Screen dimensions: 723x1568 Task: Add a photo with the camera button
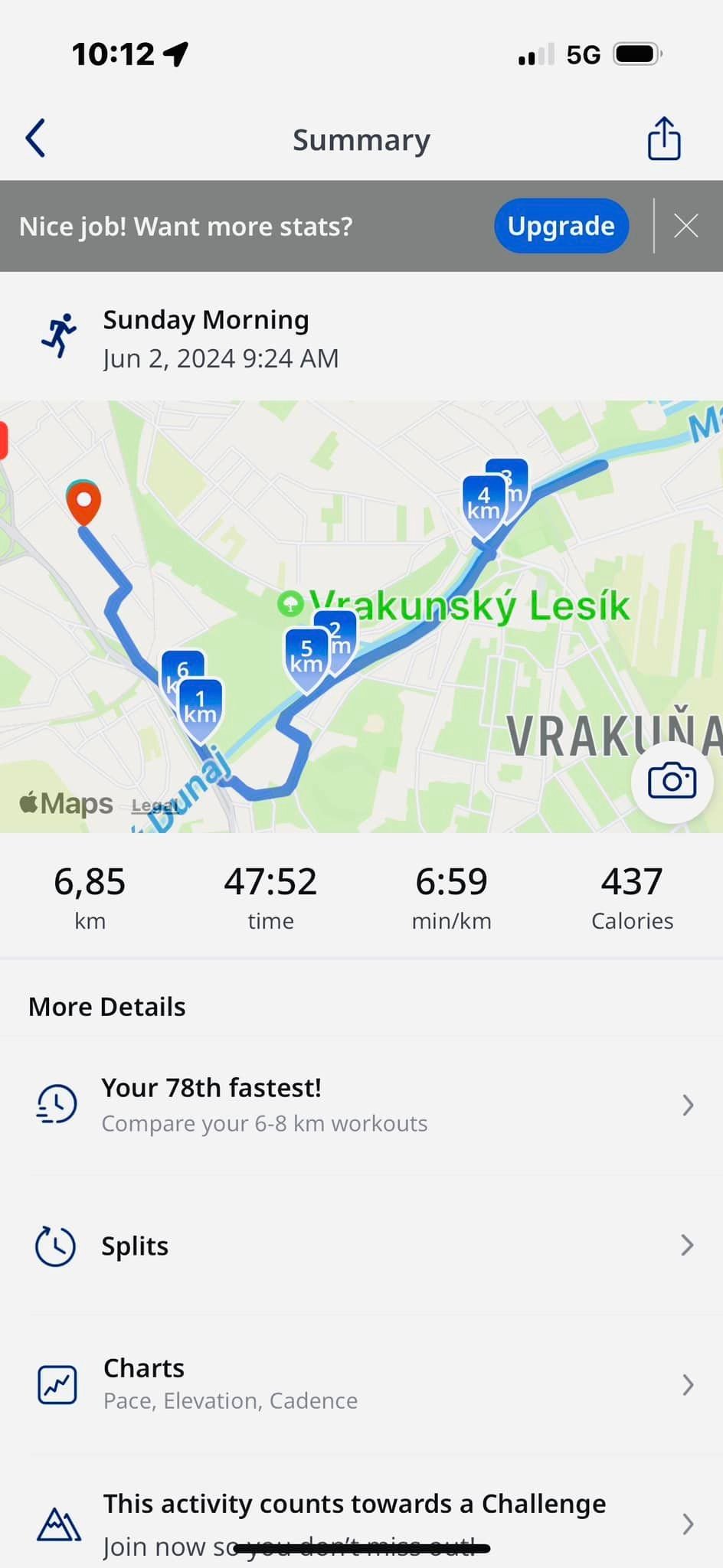672,781
